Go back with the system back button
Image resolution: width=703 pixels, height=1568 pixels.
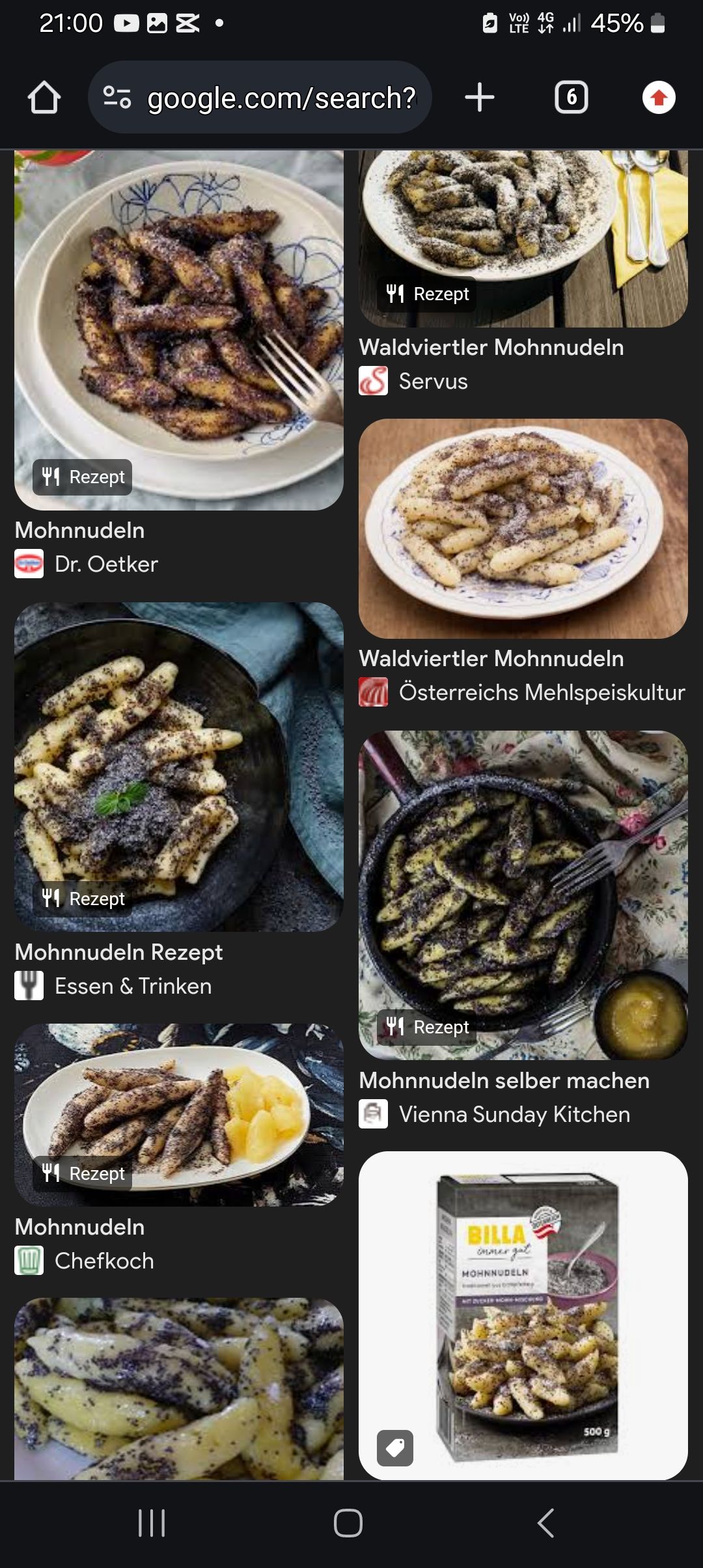545,1523
